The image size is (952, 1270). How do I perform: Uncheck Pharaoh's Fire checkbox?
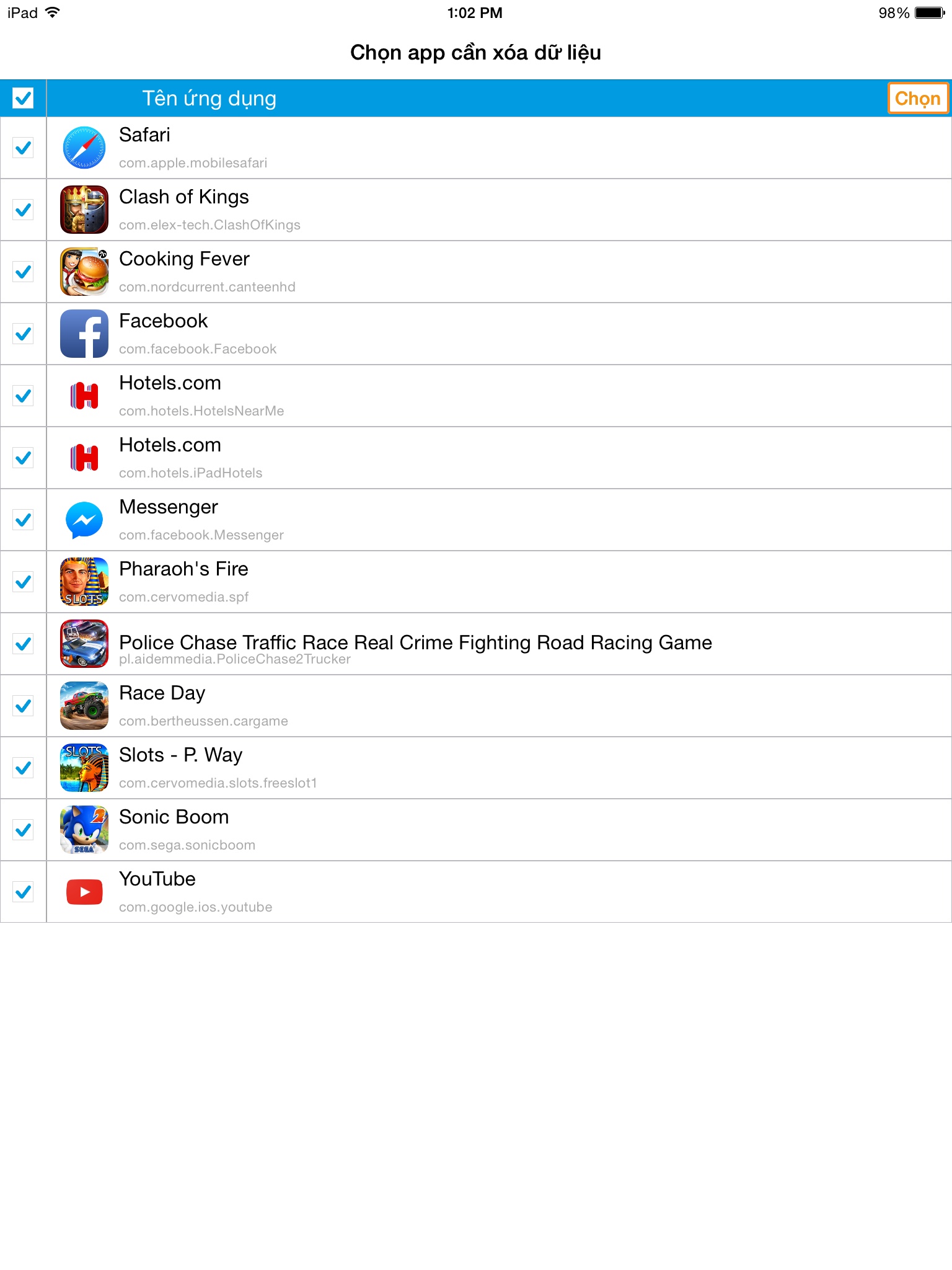pyautogui.click(x=23, y=582)
